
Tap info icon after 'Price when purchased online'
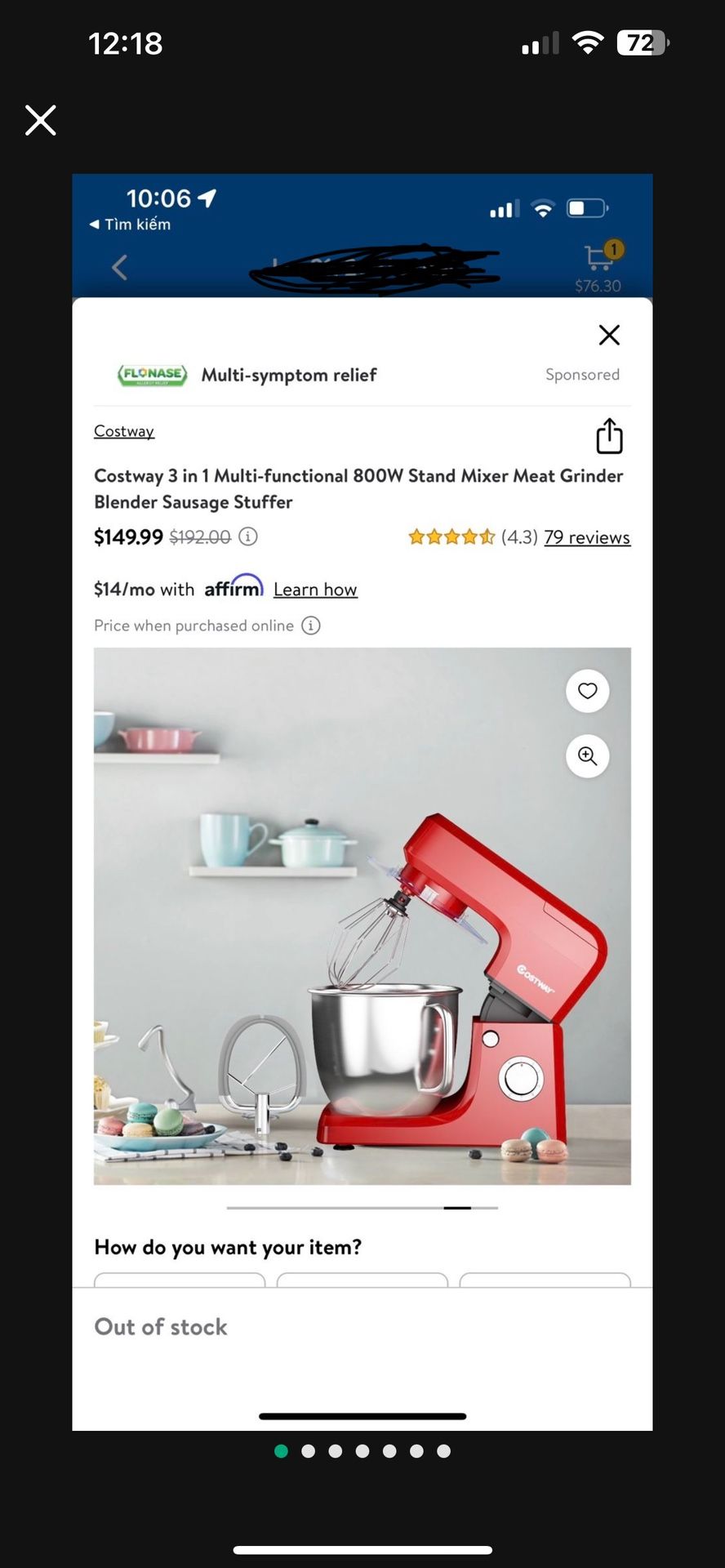coord(310,626)
